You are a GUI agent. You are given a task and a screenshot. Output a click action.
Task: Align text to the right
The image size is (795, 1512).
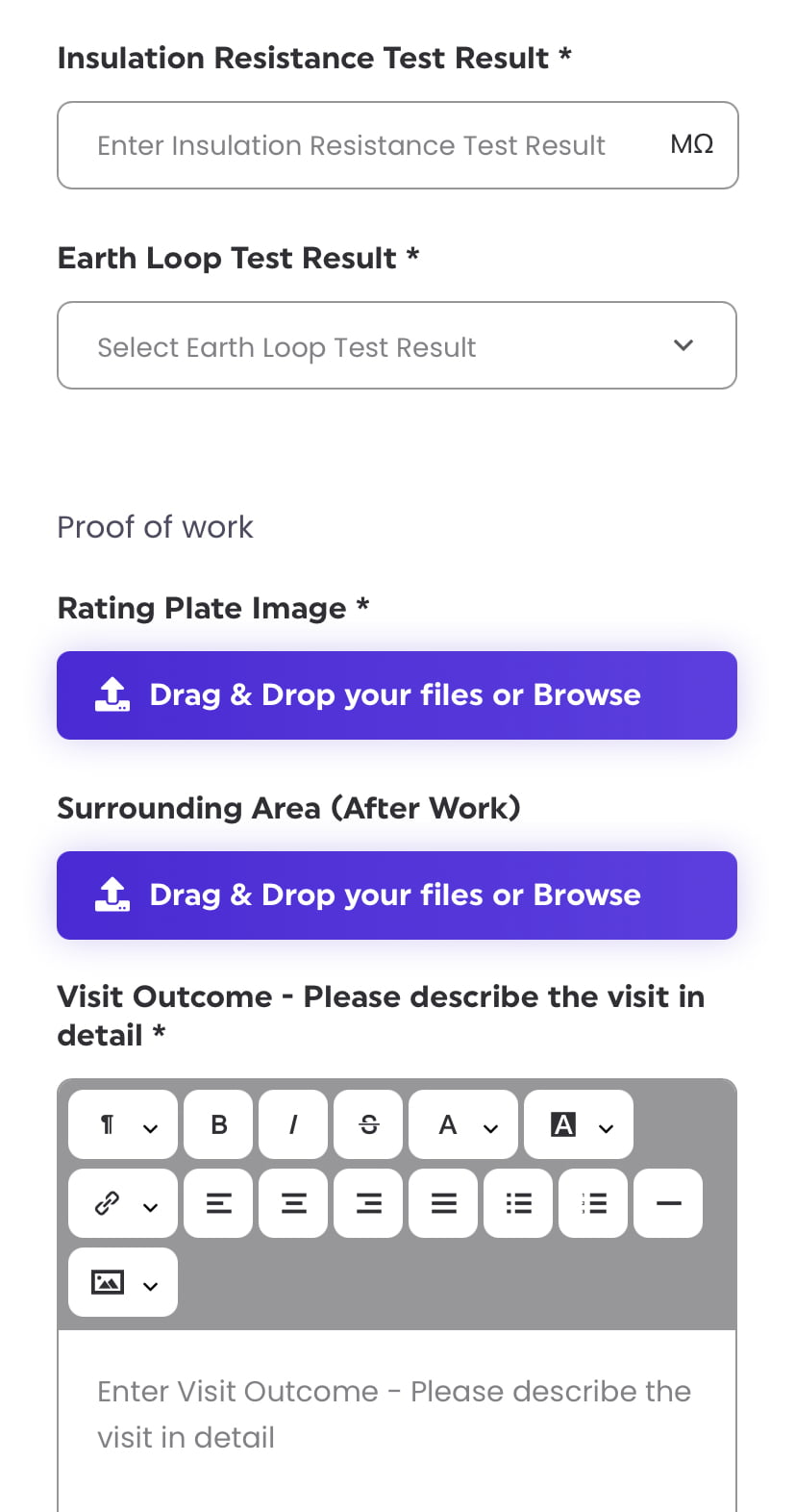(368, 1202)
